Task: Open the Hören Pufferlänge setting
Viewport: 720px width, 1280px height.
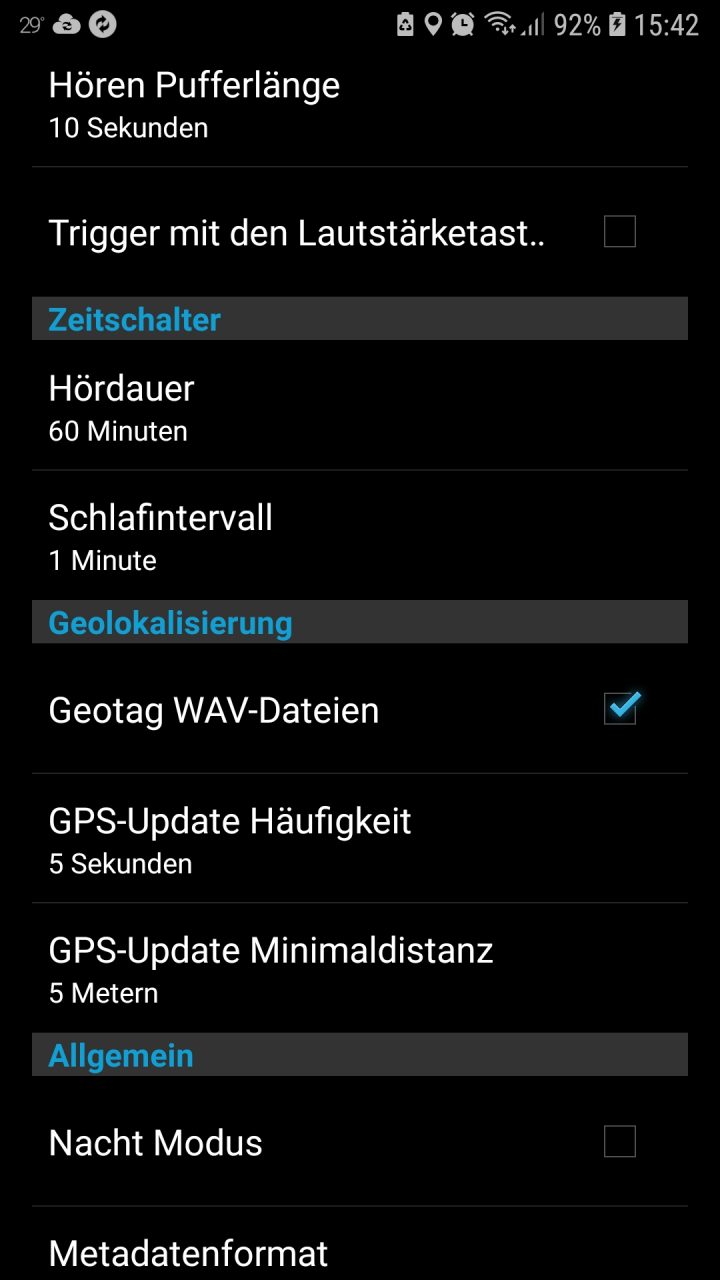Action: click(x=360, y=105)
